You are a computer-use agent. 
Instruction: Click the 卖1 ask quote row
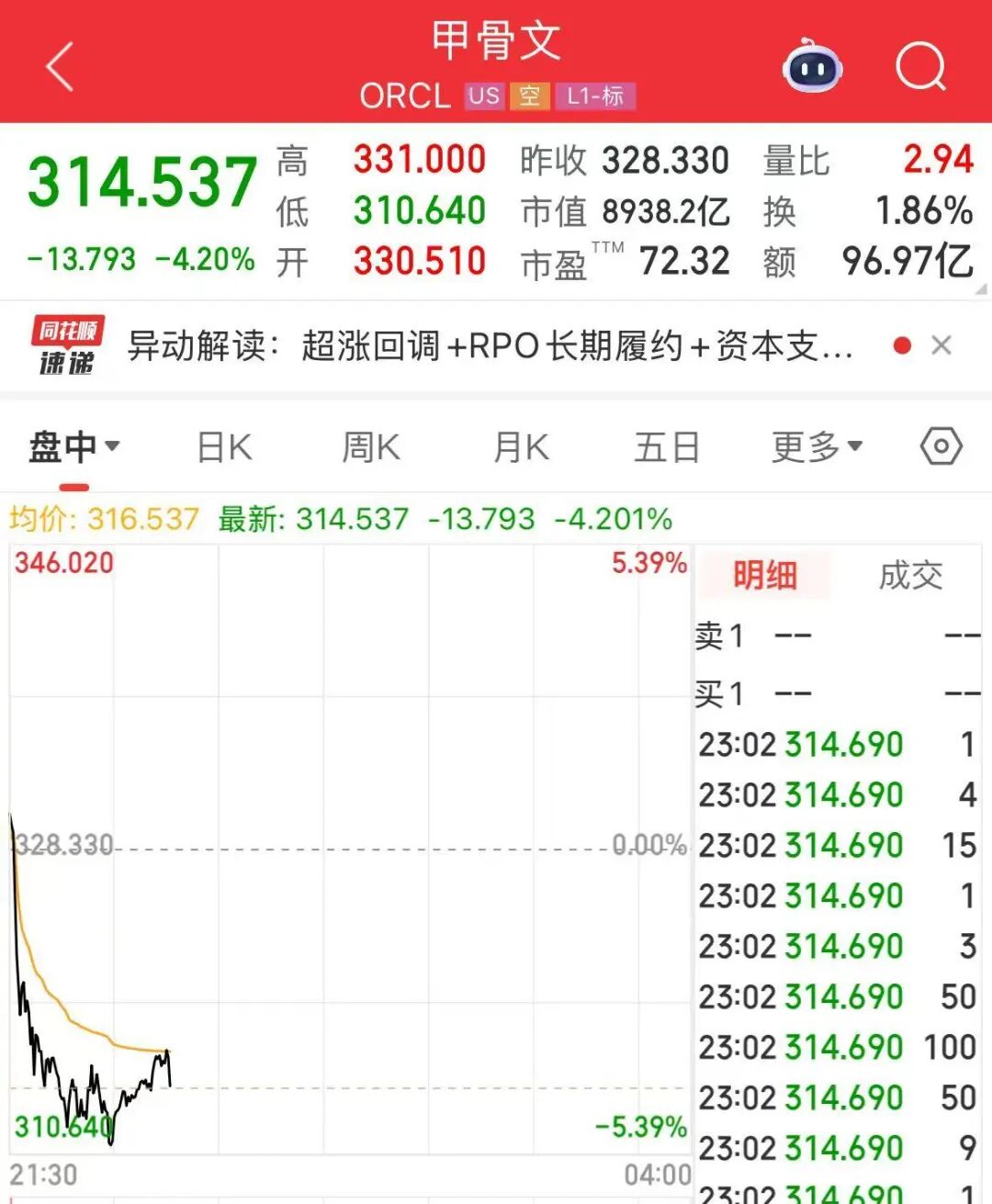[x=827, y=636]
